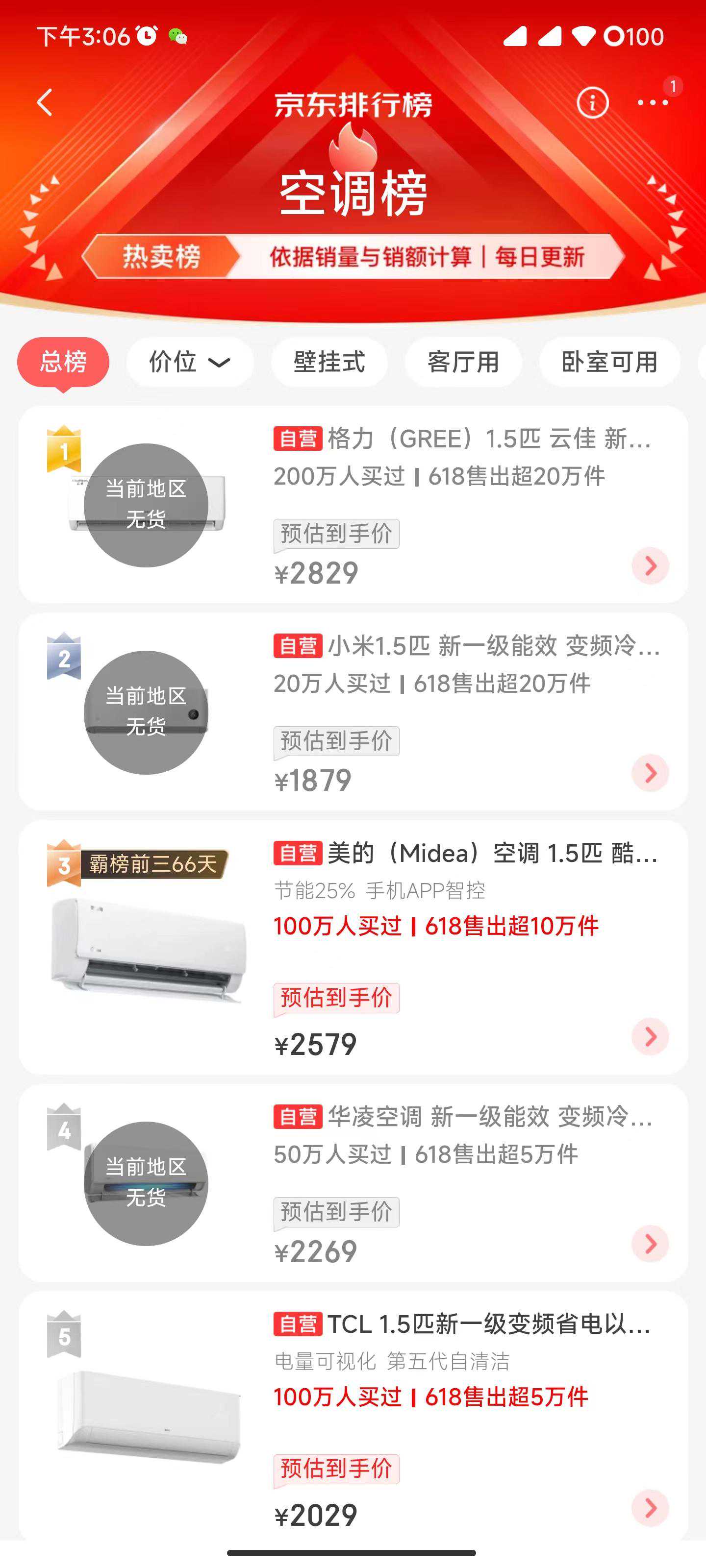The image size is (706, 1568).
Task: Tap the arrow beside the ¥2029 price
Action: click(x=650, y=1508)
